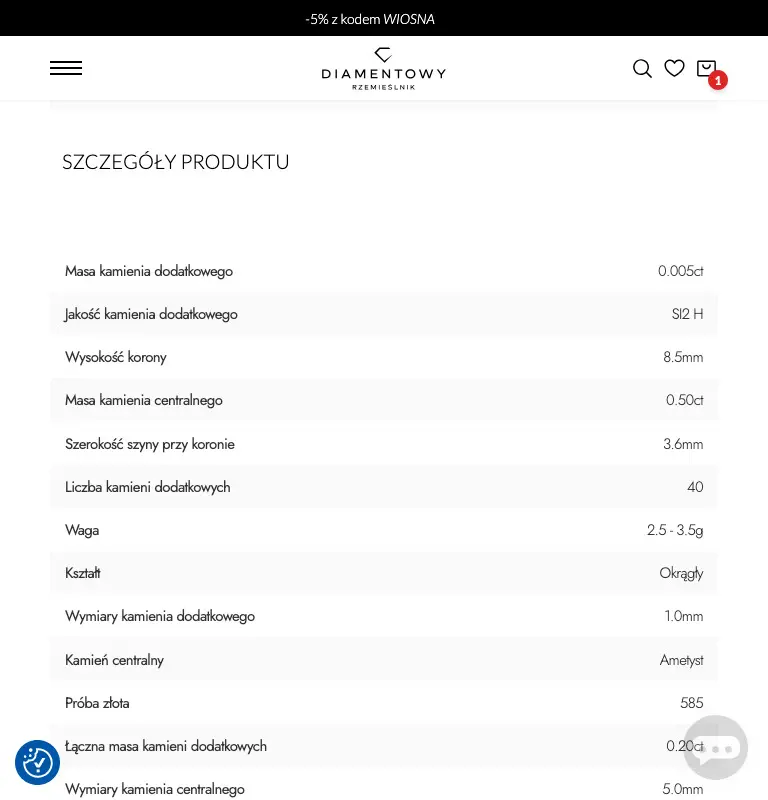Open the search magnifier
Image resolution: width=768 pixels, height=800 pixels.
point(642,68)
